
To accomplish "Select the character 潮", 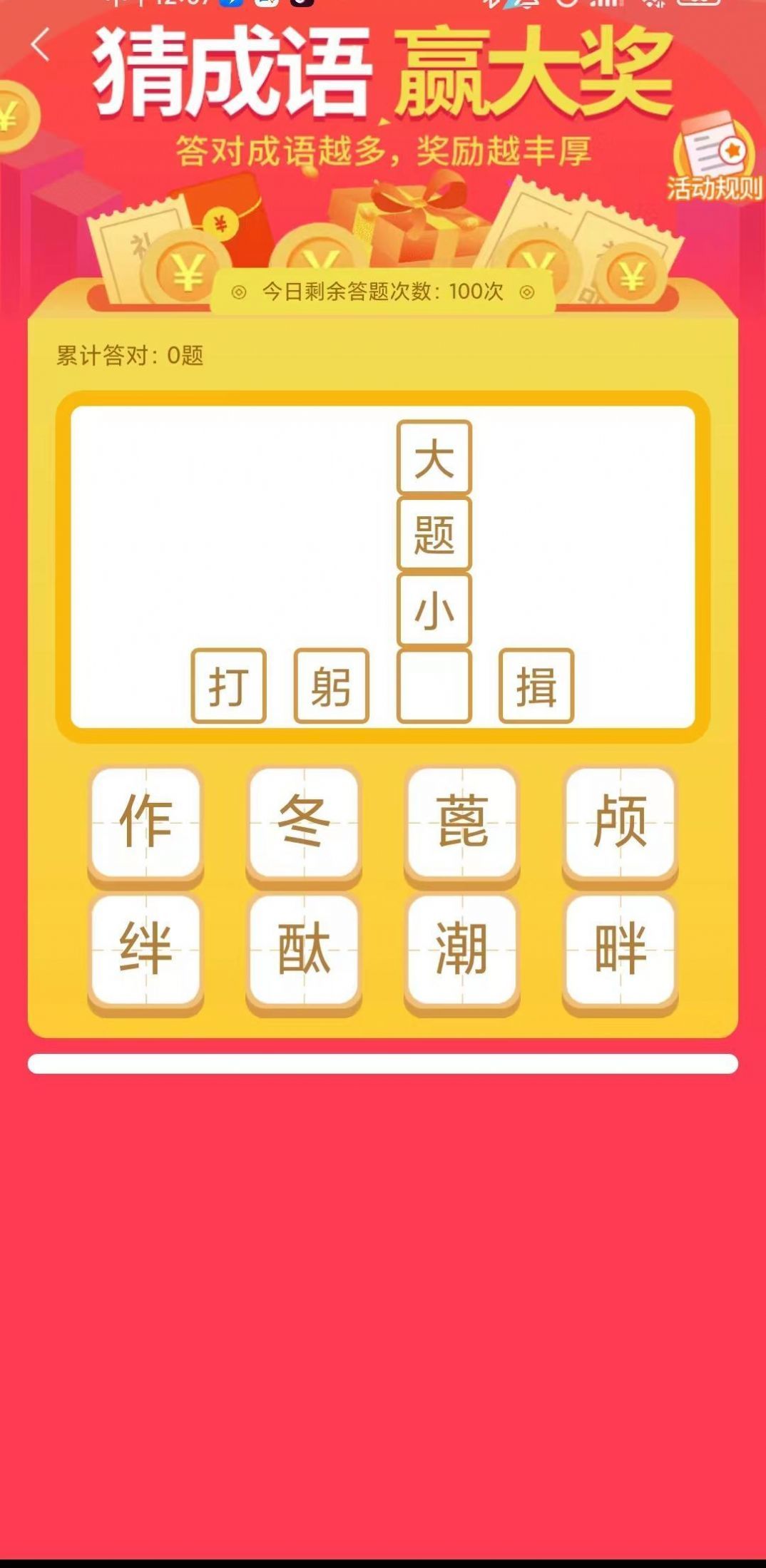I will pos(462,949).
